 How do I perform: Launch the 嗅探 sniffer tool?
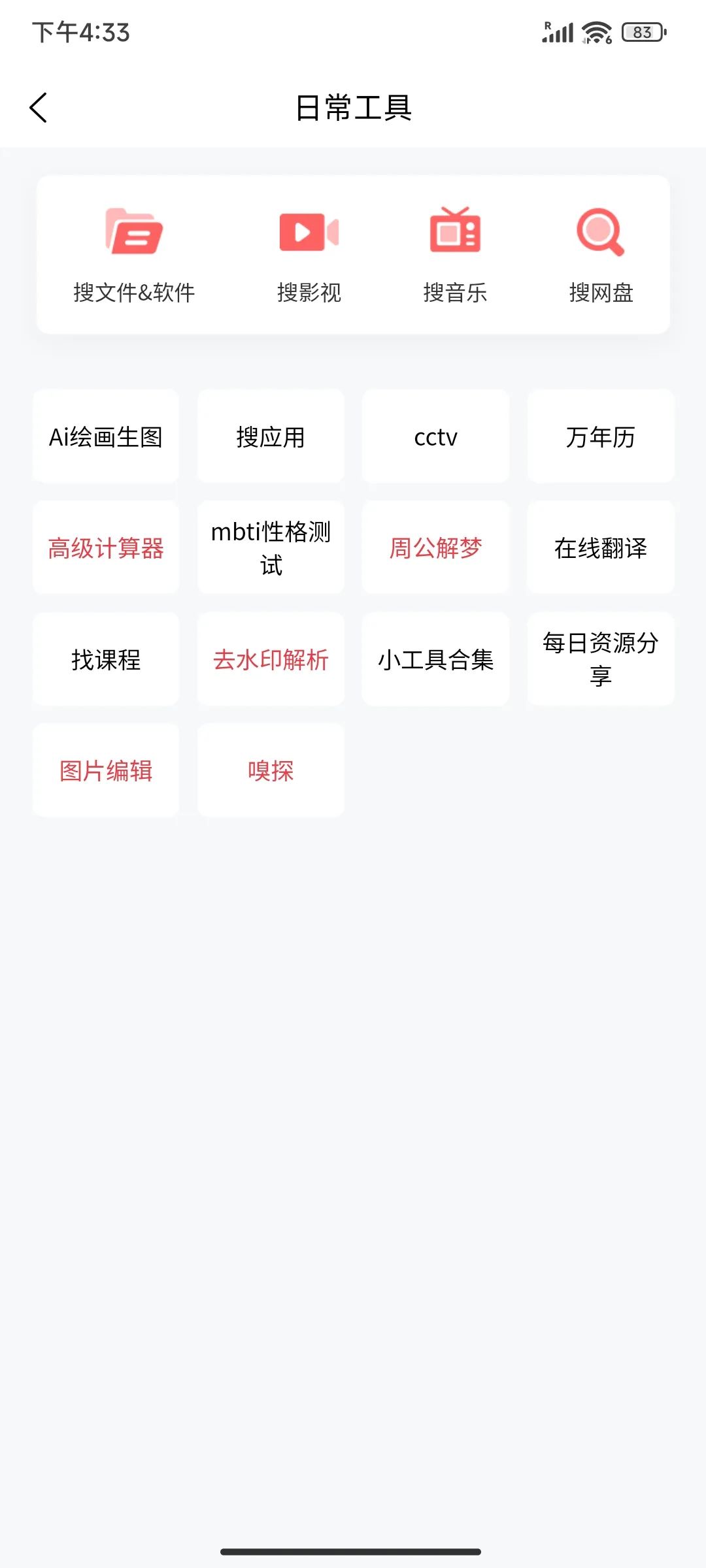[x=270, y=771]
